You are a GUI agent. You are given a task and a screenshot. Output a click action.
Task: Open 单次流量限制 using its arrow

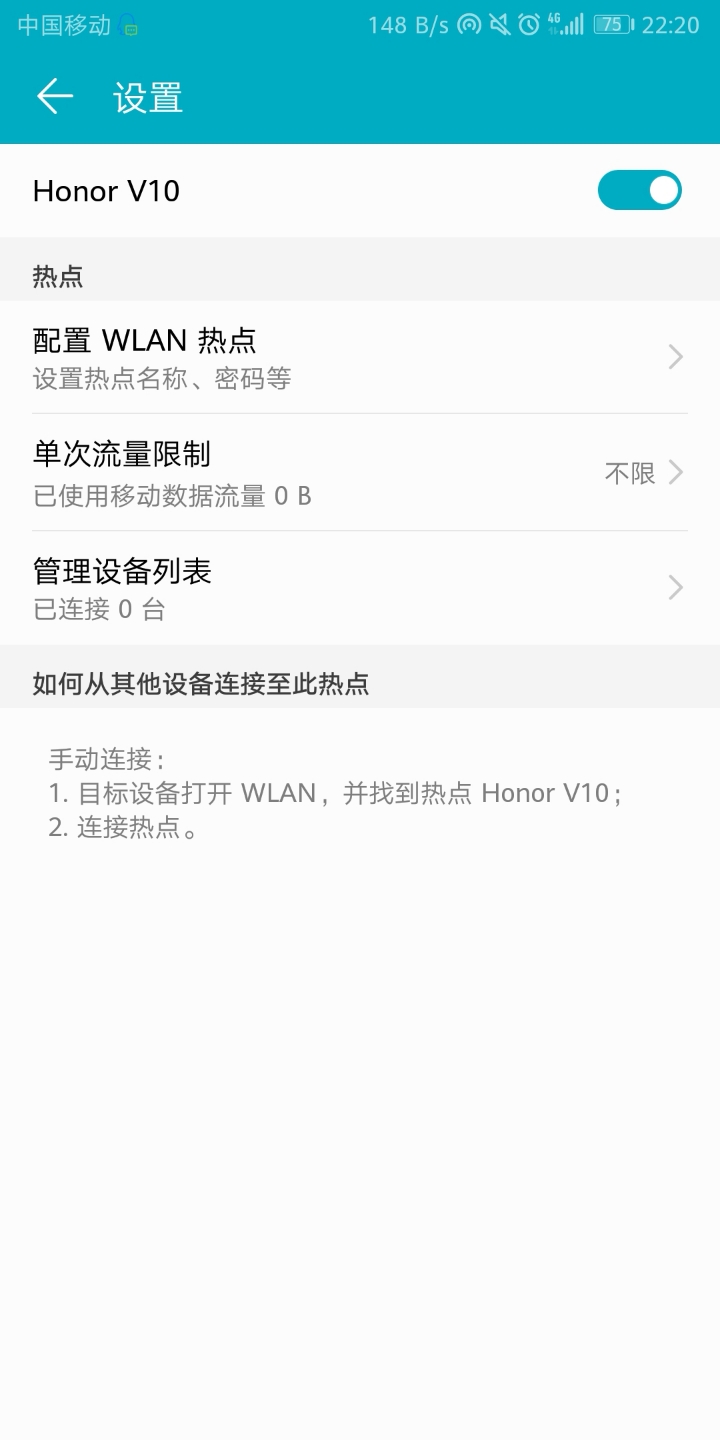coord(677,472)
